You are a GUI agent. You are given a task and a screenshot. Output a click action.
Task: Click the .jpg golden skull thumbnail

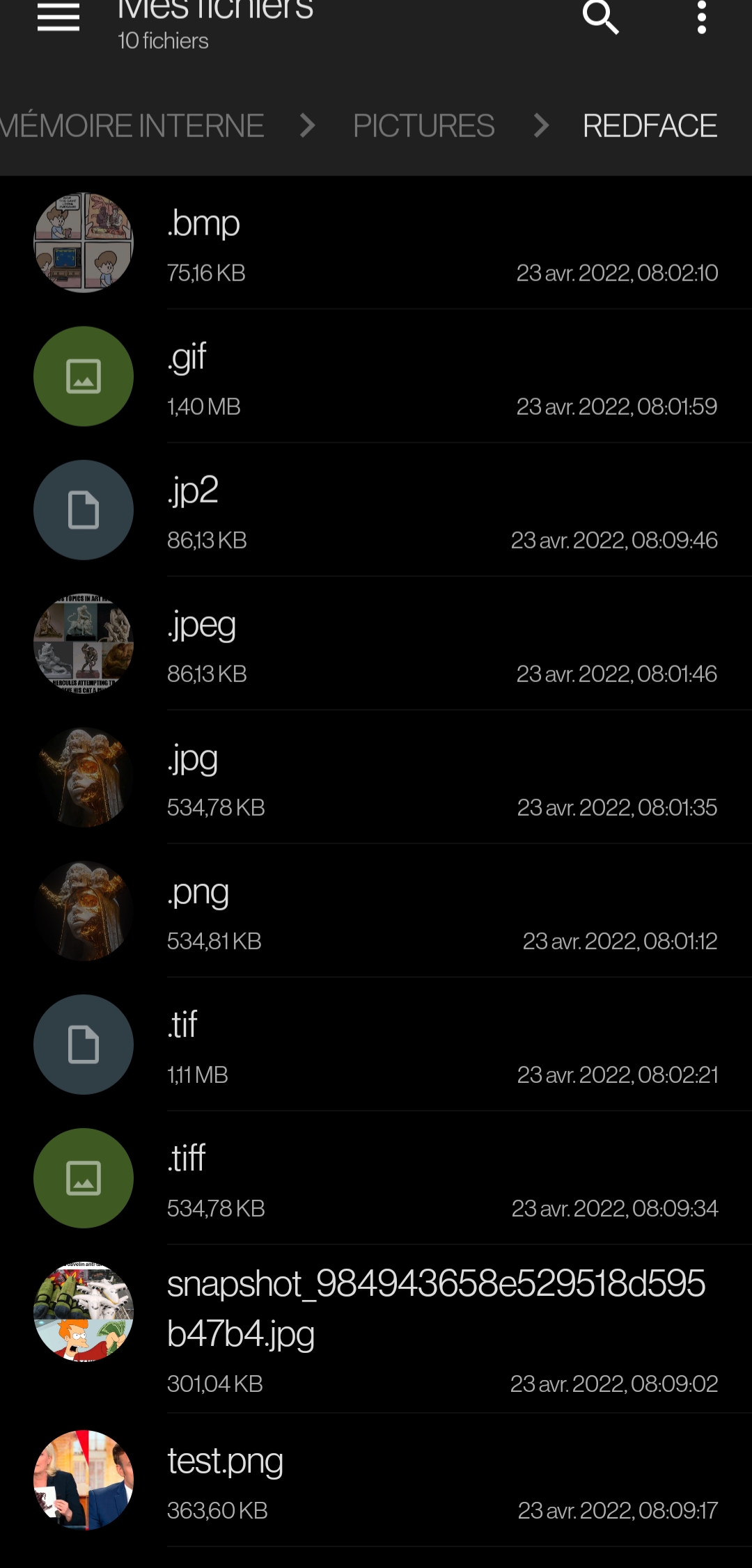pos(83,777)
